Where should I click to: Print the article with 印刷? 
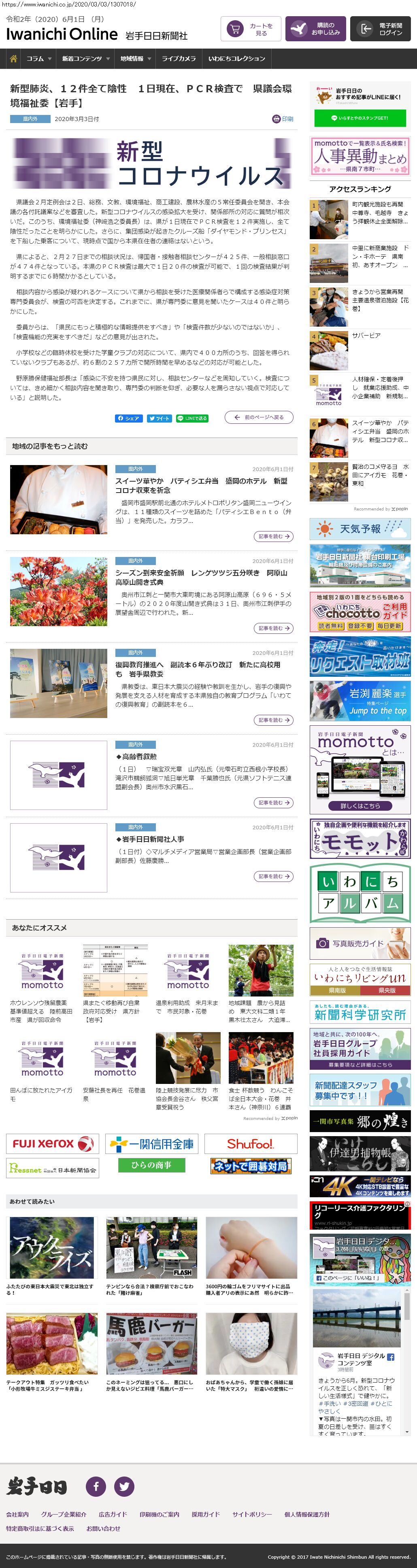tap(283, 119)
